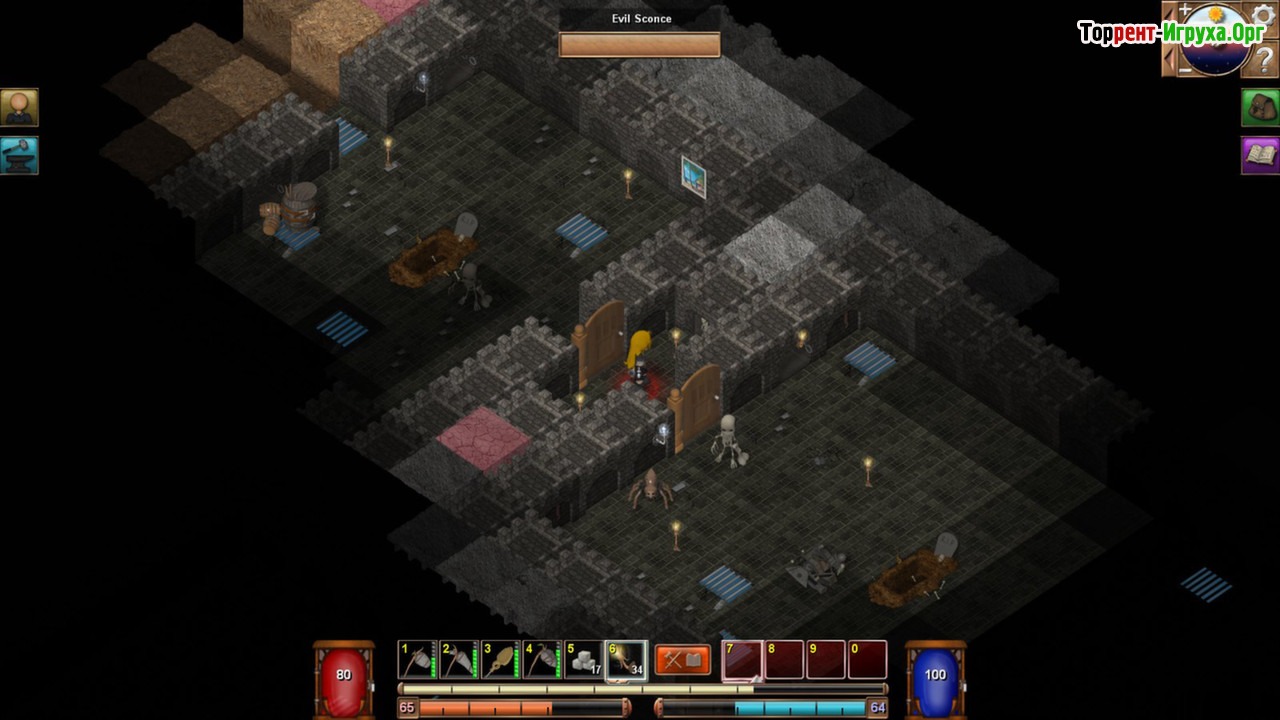Select empty hotbar slot 0
Screen dimensions: 1280x720
[x=867, y=660]
